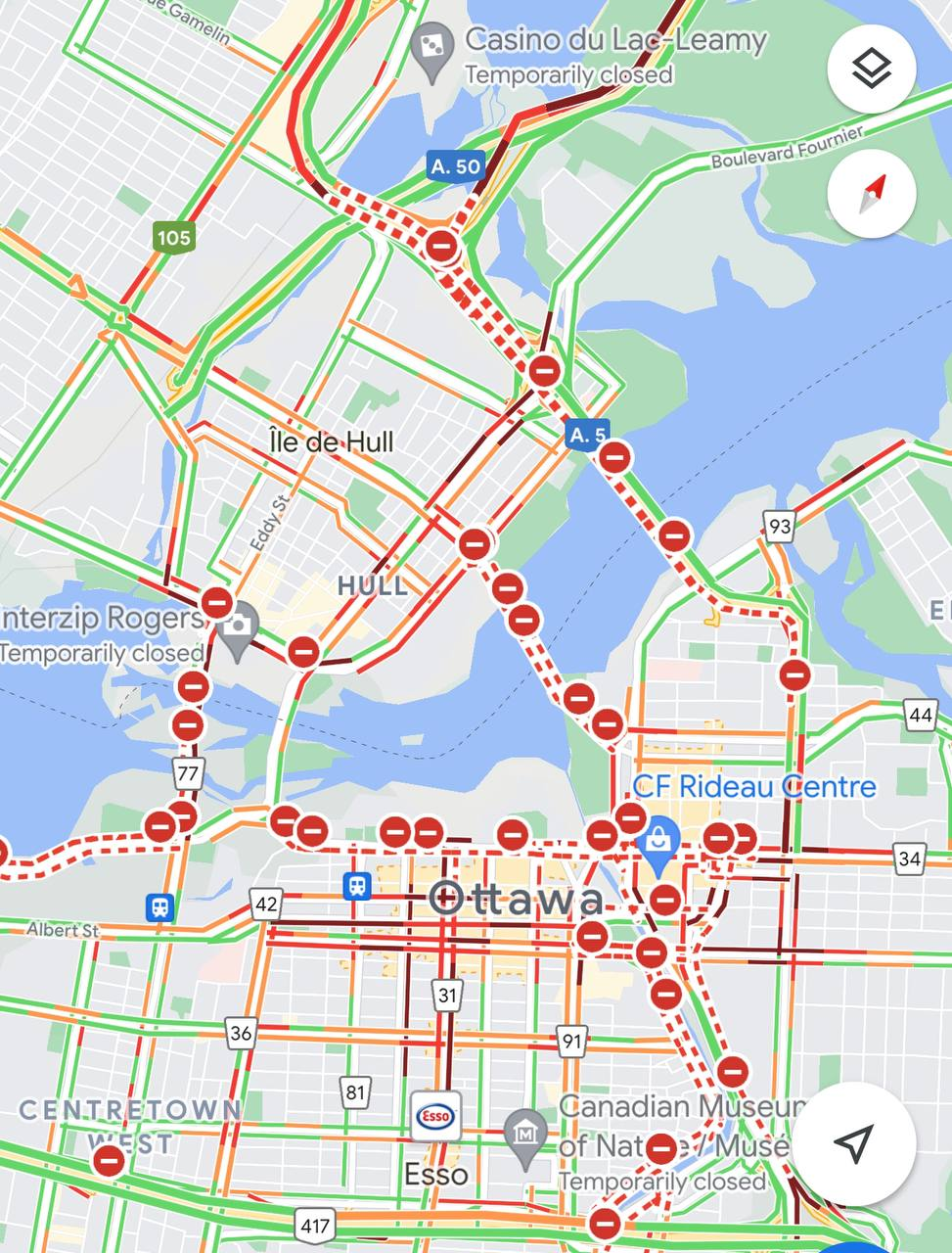The height and width of the screenshot is (1253, 952).
Task: Open the map layers selector
Action: click(871, 68)
